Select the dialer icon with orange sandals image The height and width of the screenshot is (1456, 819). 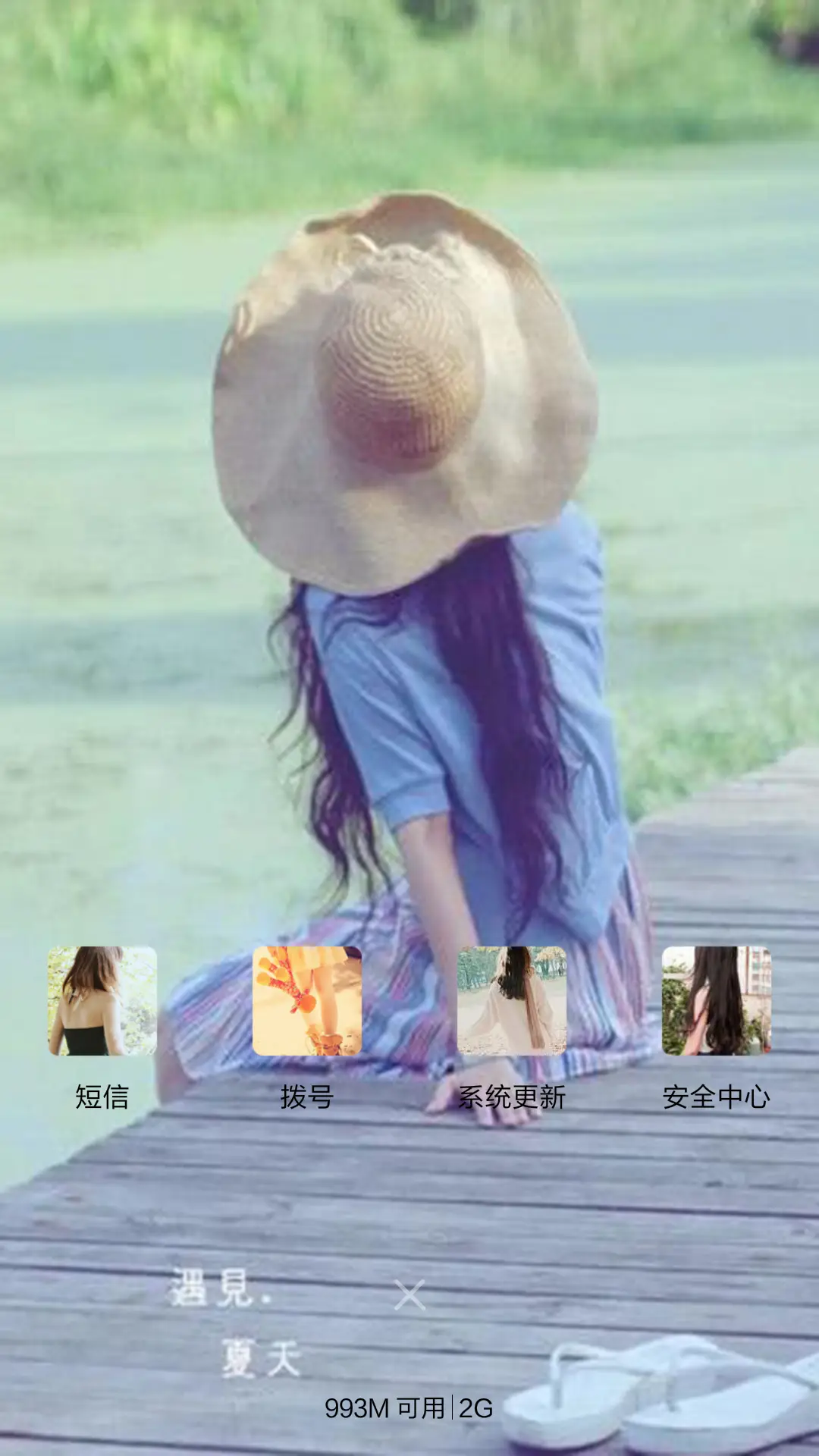308,1003
